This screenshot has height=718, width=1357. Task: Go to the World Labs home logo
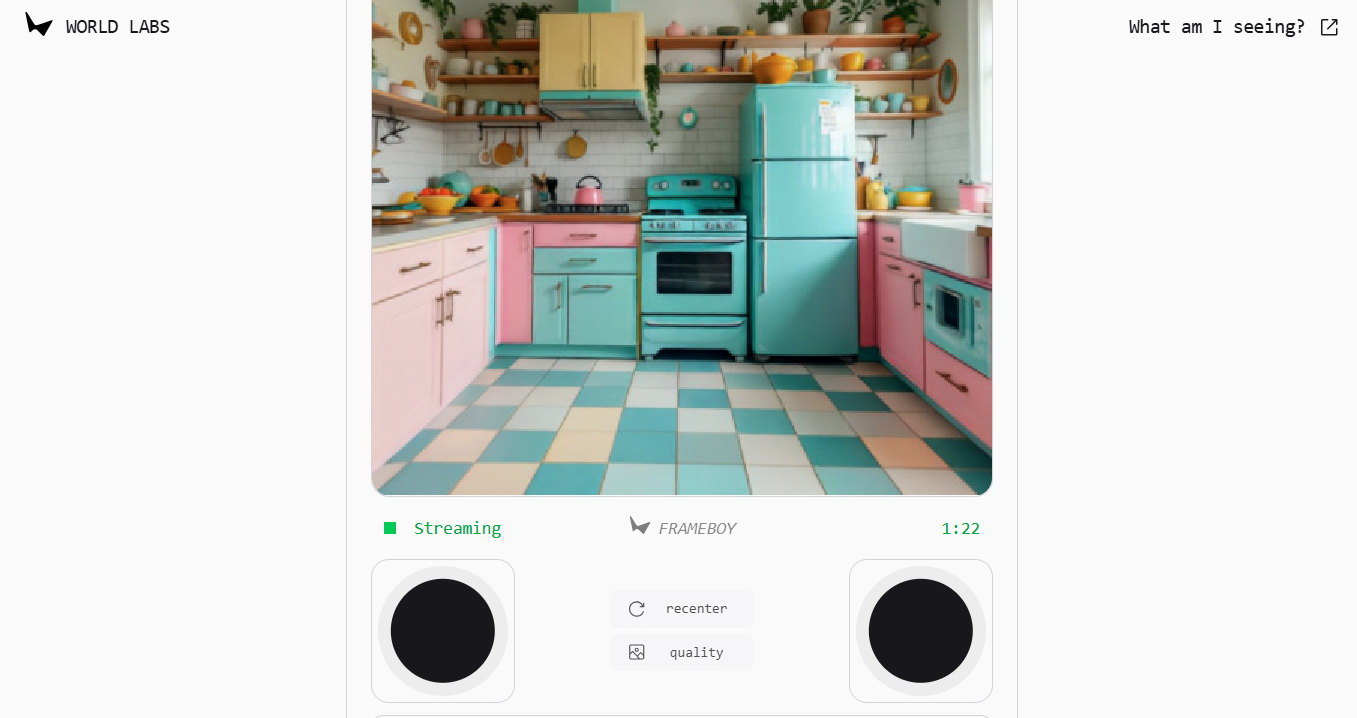(98, 27)
